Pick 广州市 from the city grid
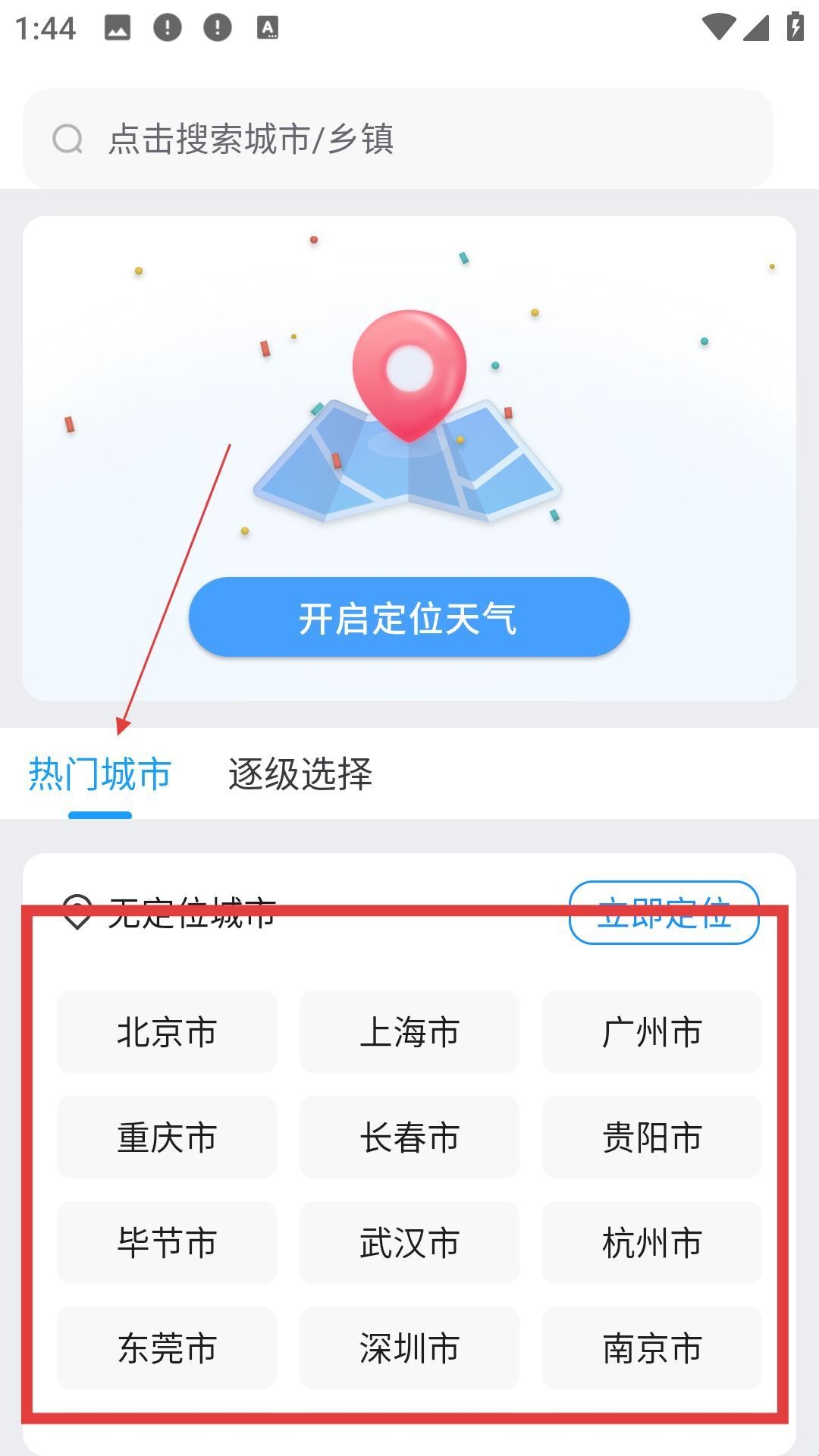 point(651,1031)
